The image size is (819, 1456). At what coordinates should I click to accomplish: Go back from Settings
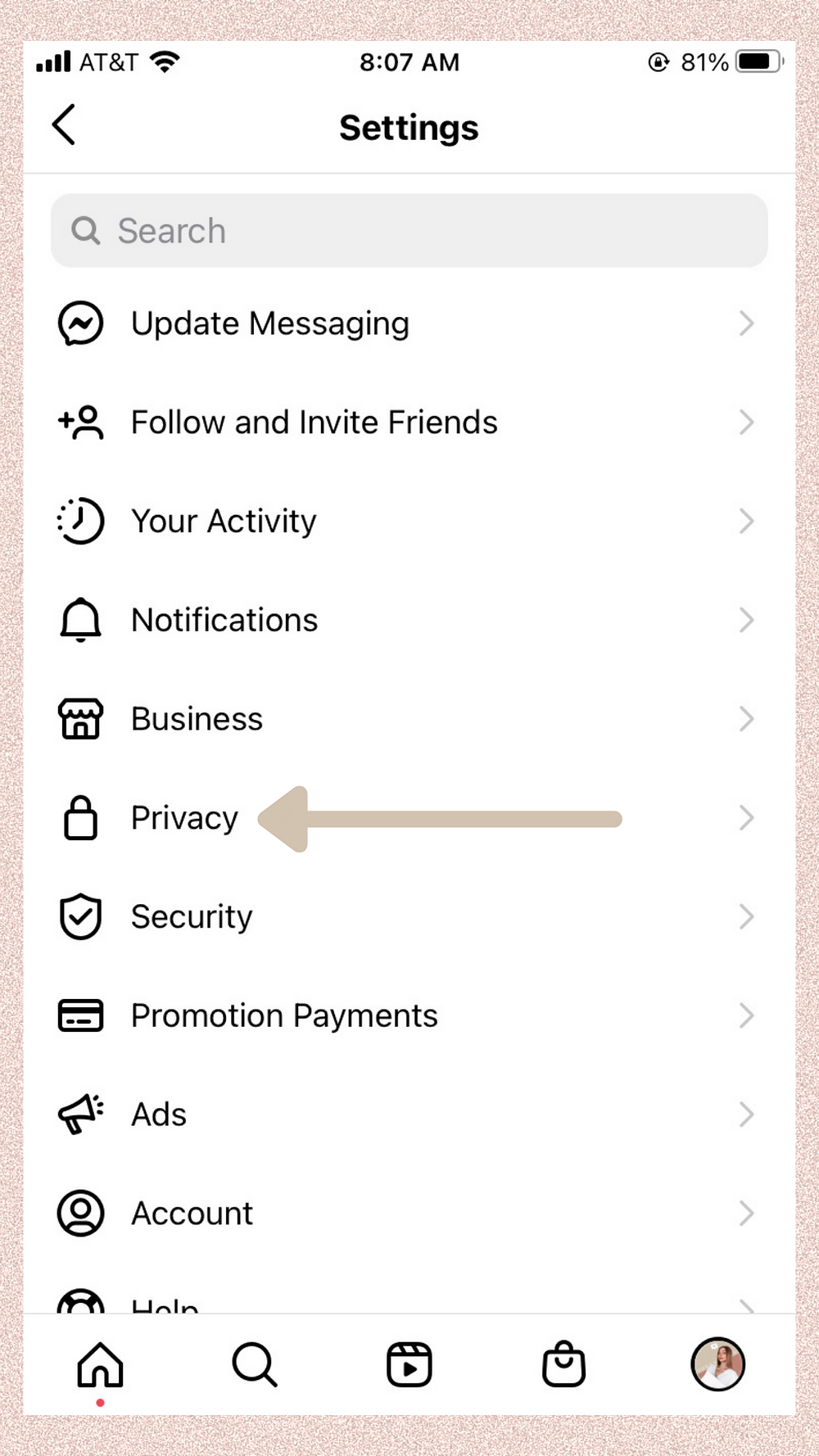(64, 124)
